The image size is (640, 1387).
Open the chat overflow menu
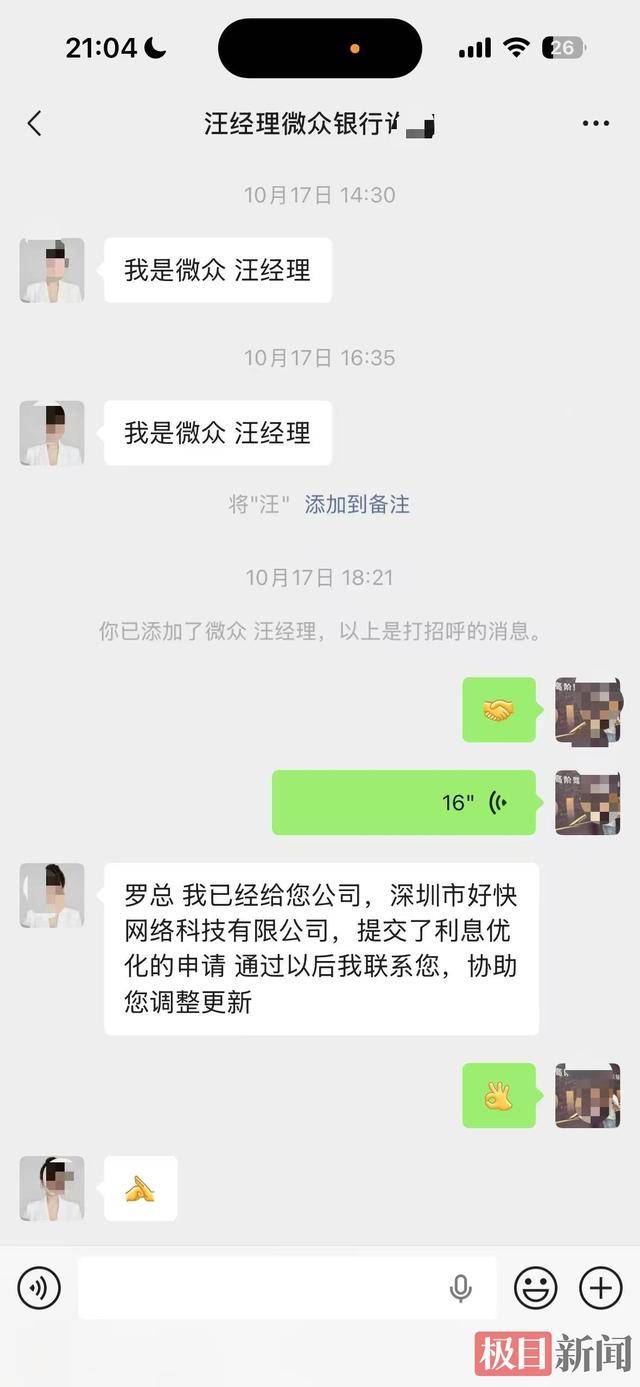(595, 124)
